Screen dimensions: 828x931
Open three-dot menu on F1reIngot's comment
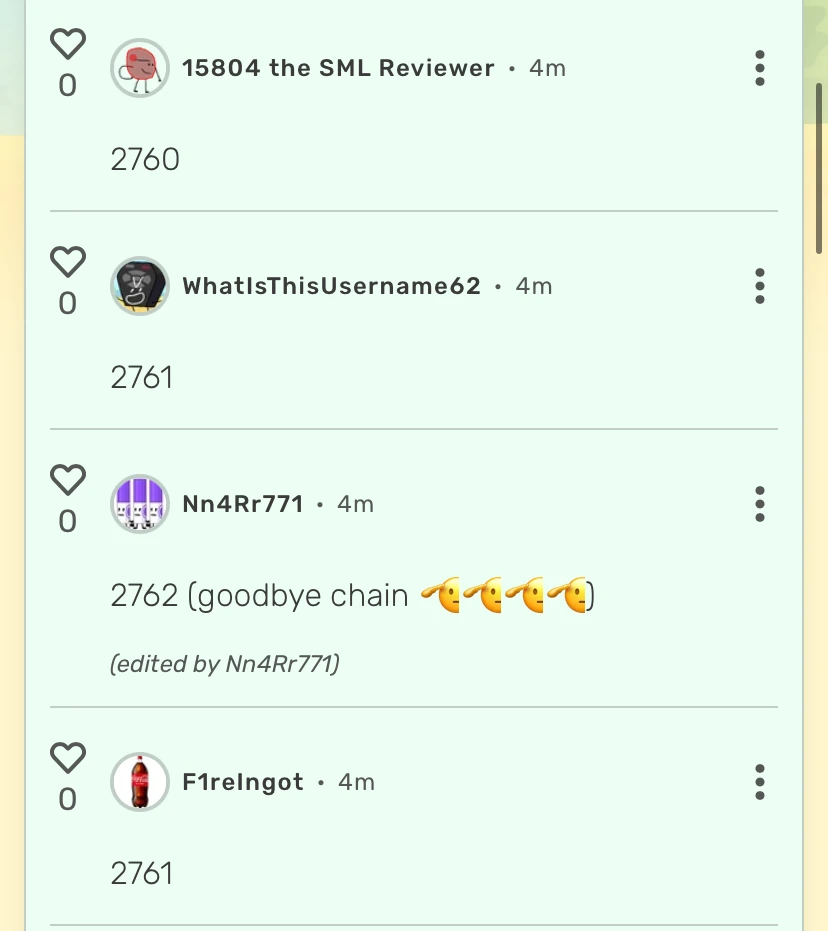pos(760,782)
